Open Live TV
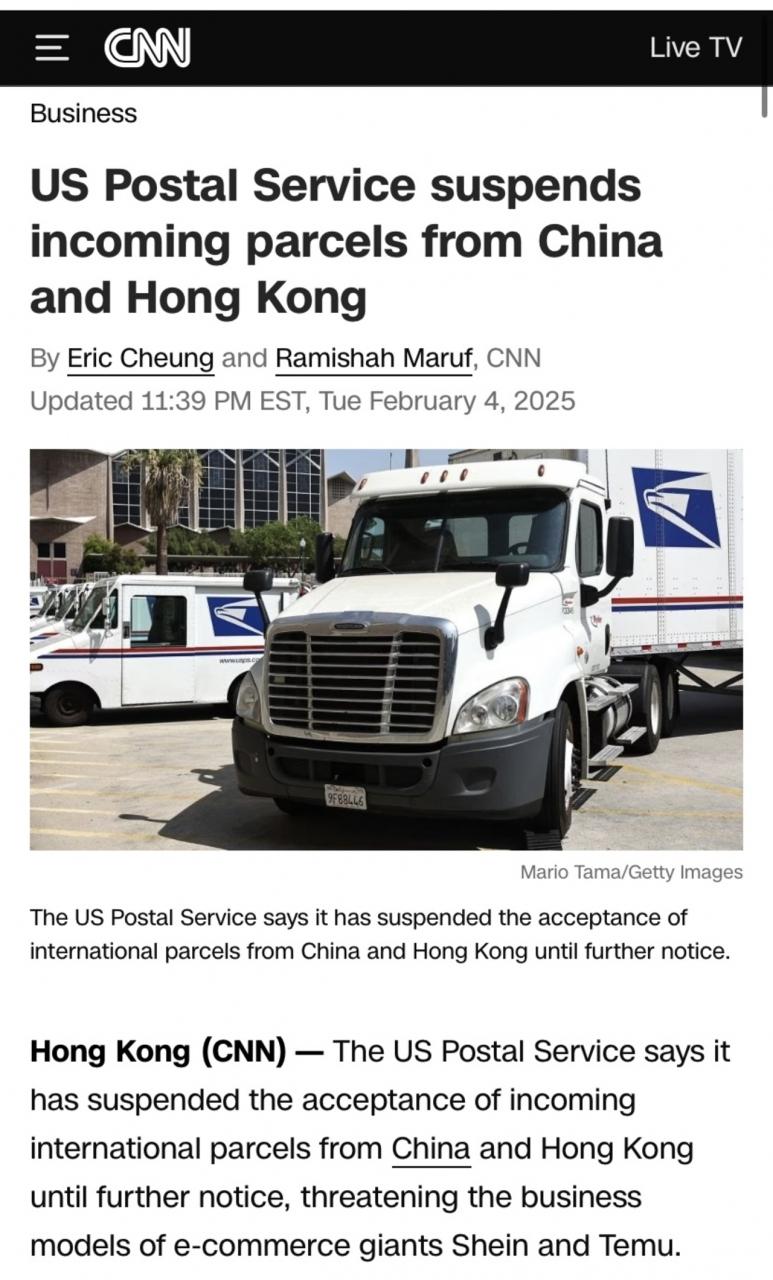The image size is (773, 1280). coord(695,47)
